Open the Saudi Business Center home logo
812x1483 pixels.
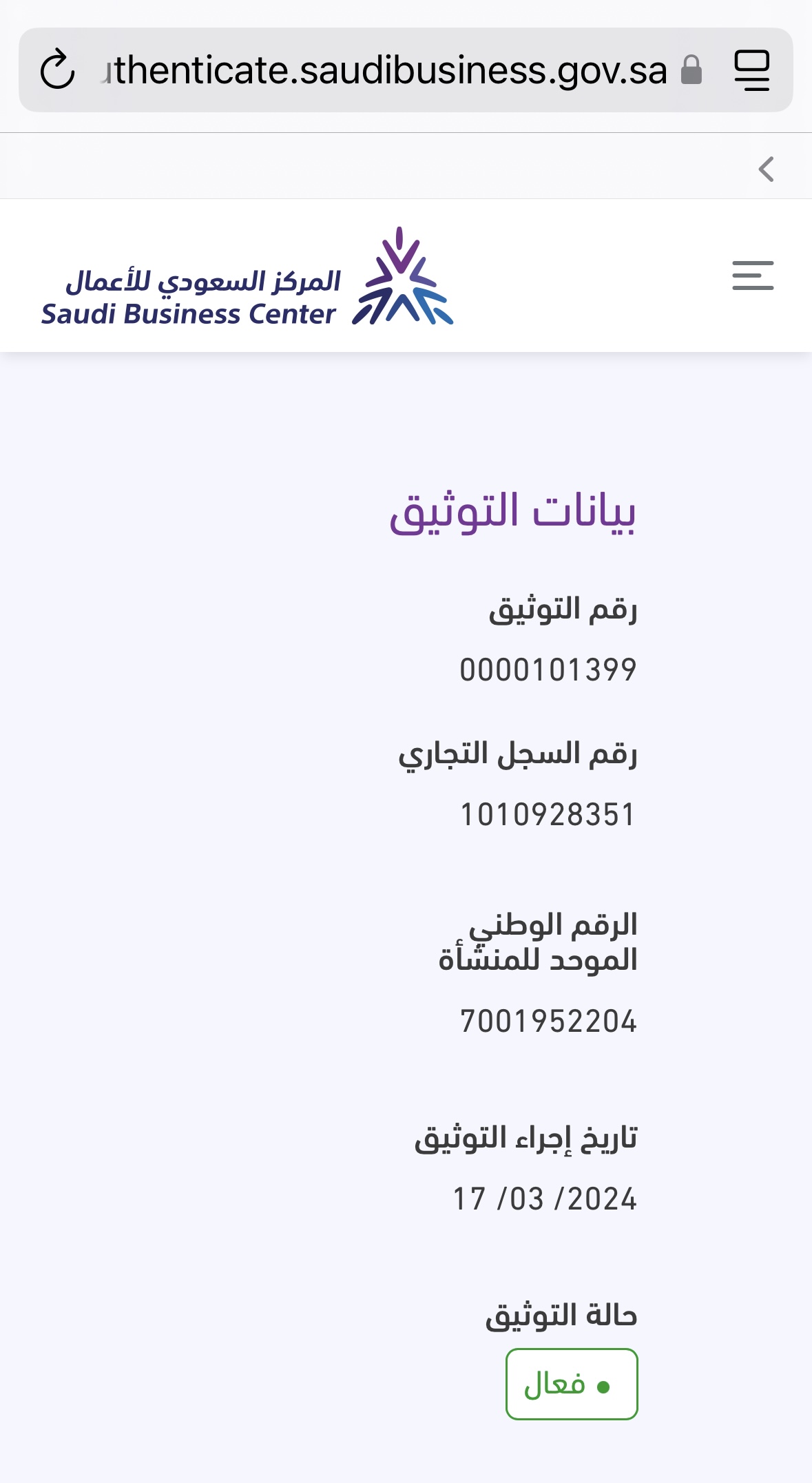248,277
